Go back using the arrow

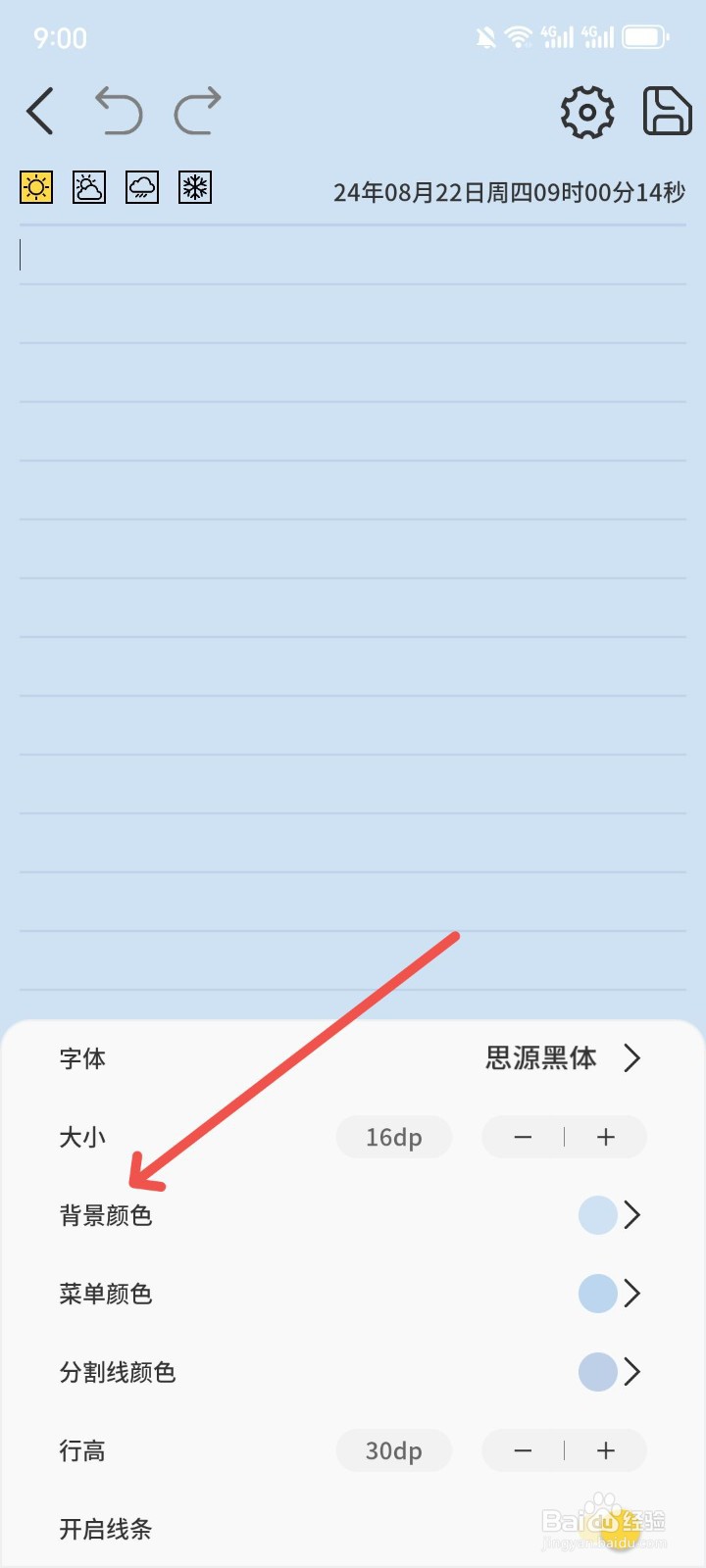point(39,111)
